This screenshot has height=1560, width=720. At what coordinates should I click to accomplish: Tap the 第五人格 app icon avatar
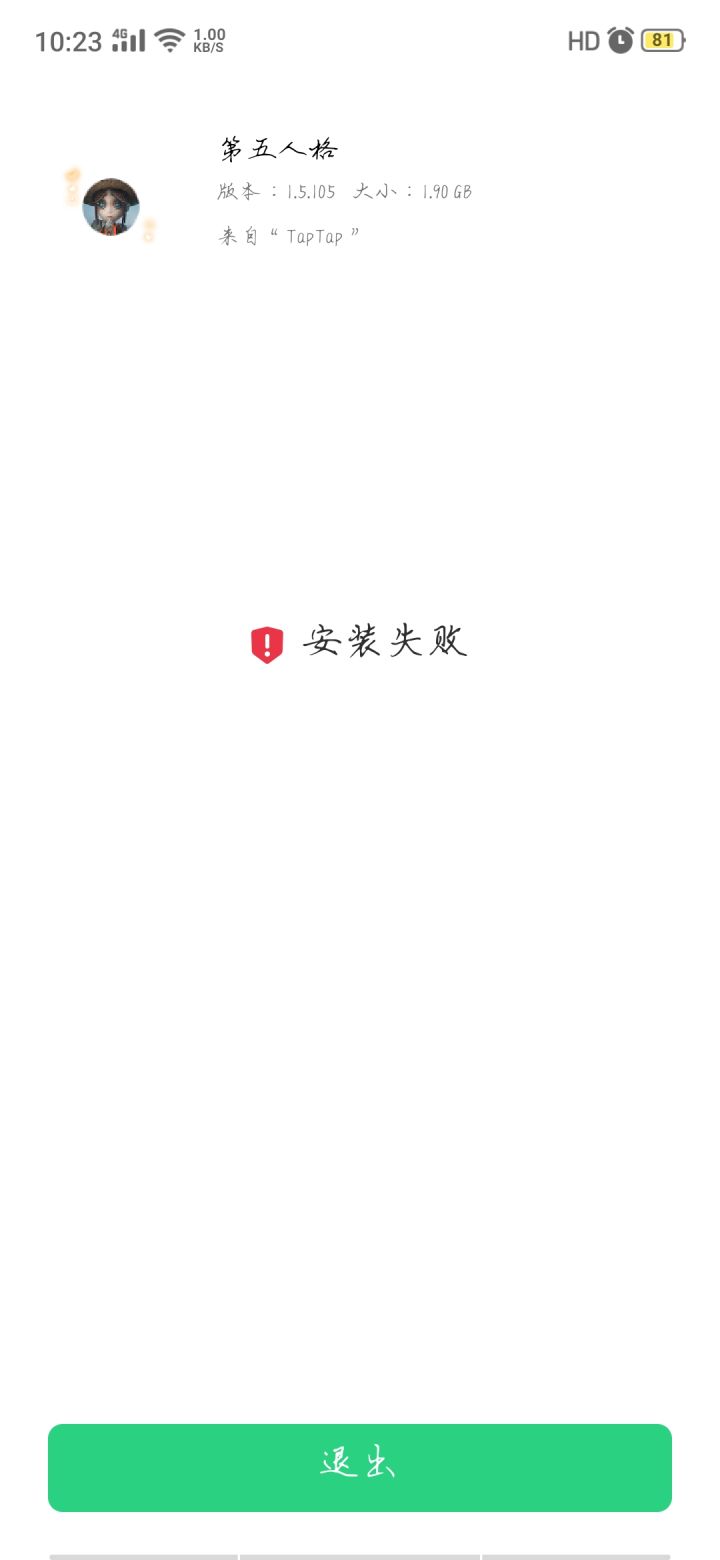(110, 205)
